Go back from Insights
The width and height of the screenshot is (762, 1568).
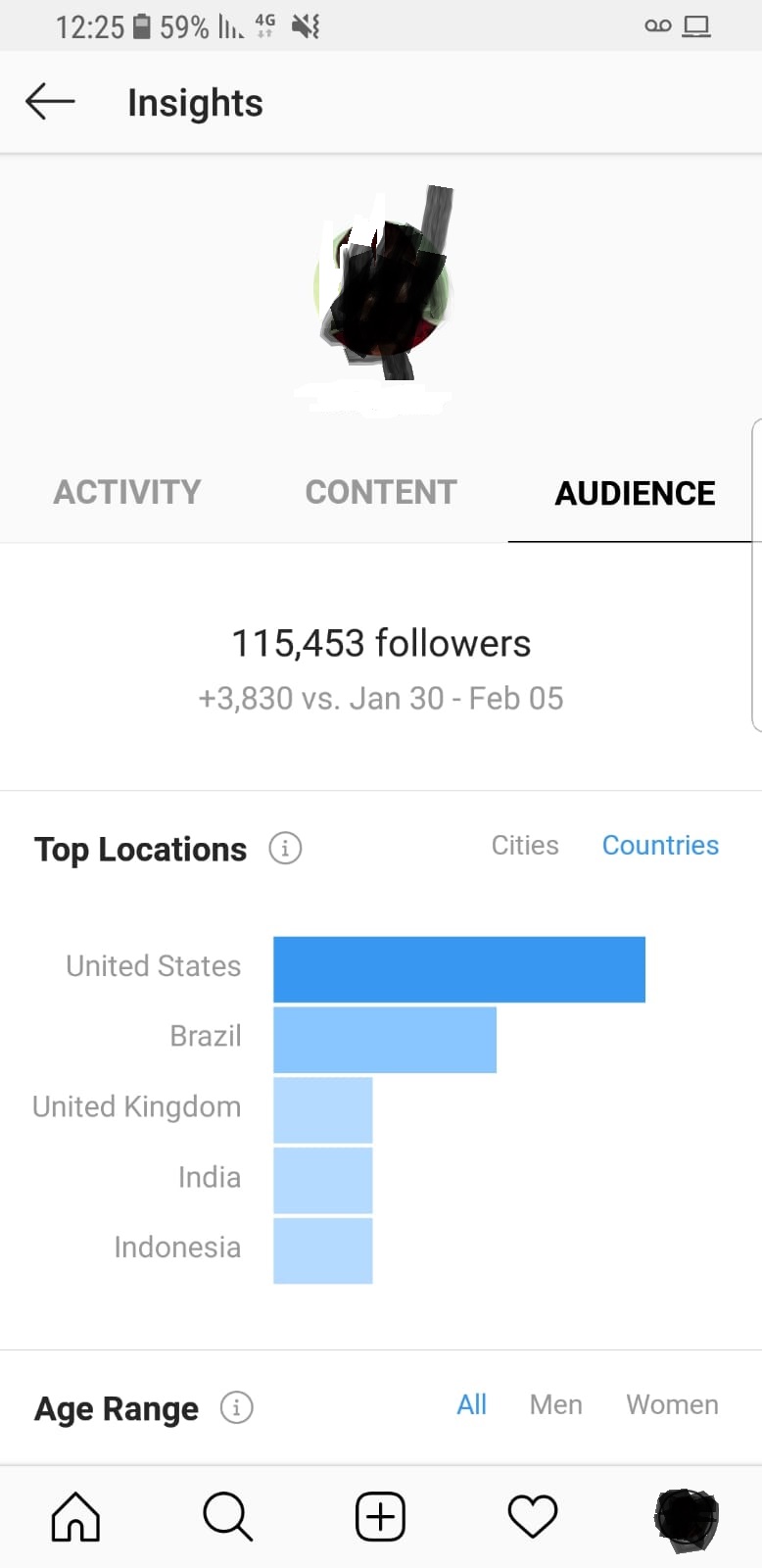pyautogui.click(x=50, y=102)
